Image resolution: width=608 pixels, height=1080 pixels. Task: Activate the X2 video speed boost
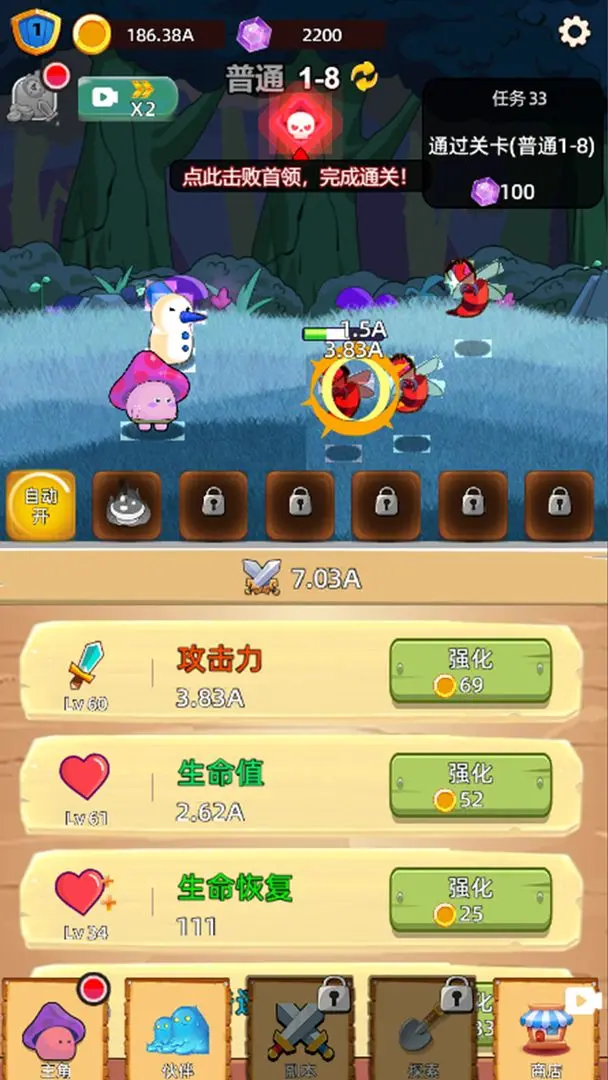click(128, 98)
